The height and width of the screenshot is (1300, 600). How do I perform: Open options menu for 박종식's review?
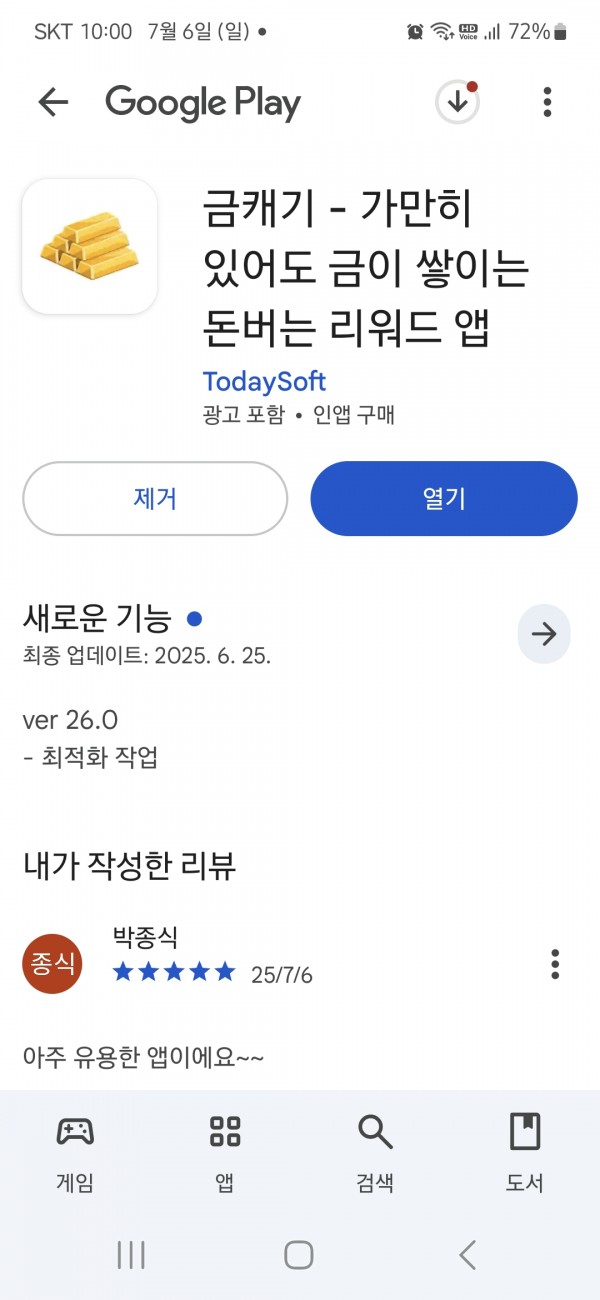pos(555,964)
